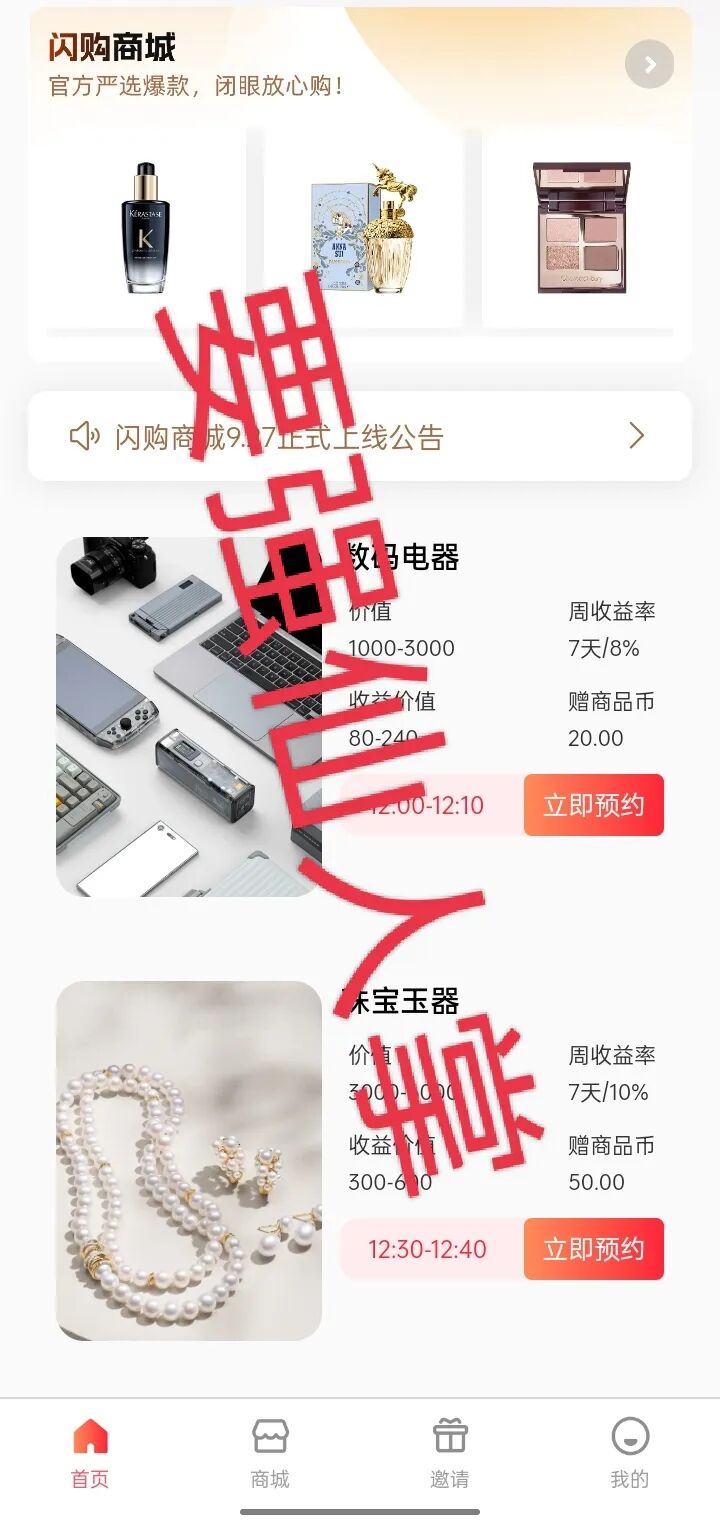Open the 珠宝玉器 pearl necklace image
This screenshot has height=1529, width=720.
pyautogui.click(x=189, y=1160)
